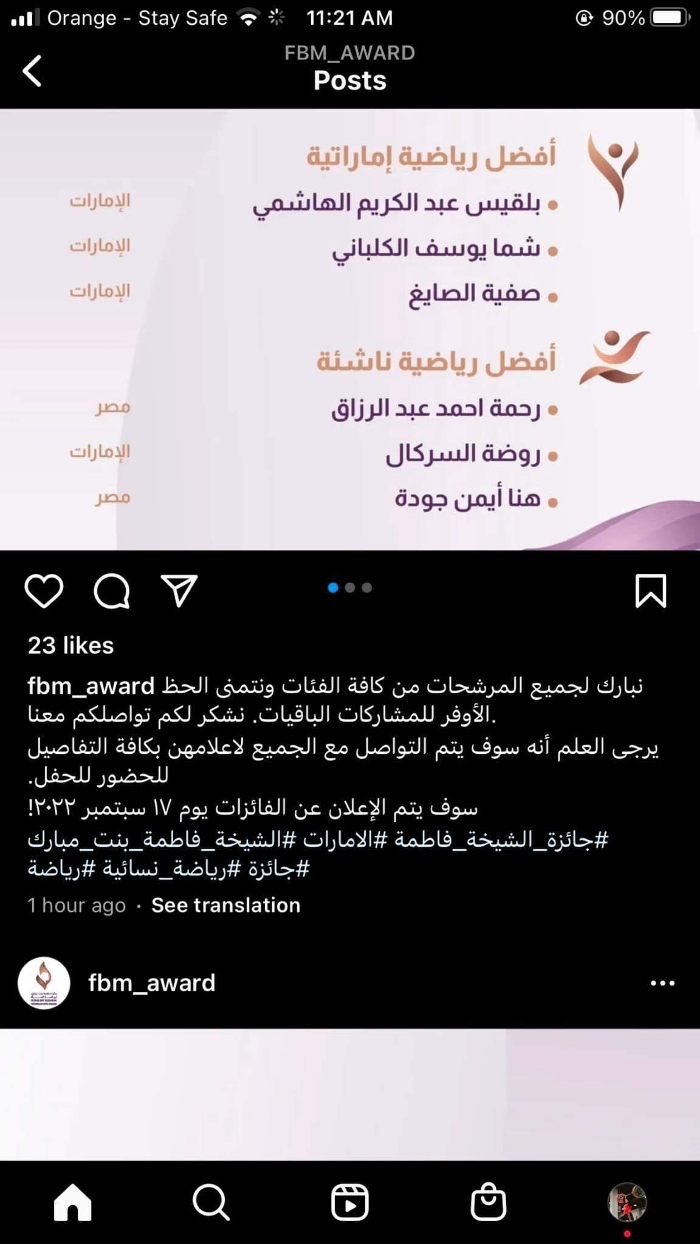Tap See translation under the caption
The image size is (700, 1244).
(x=225, y=905)
